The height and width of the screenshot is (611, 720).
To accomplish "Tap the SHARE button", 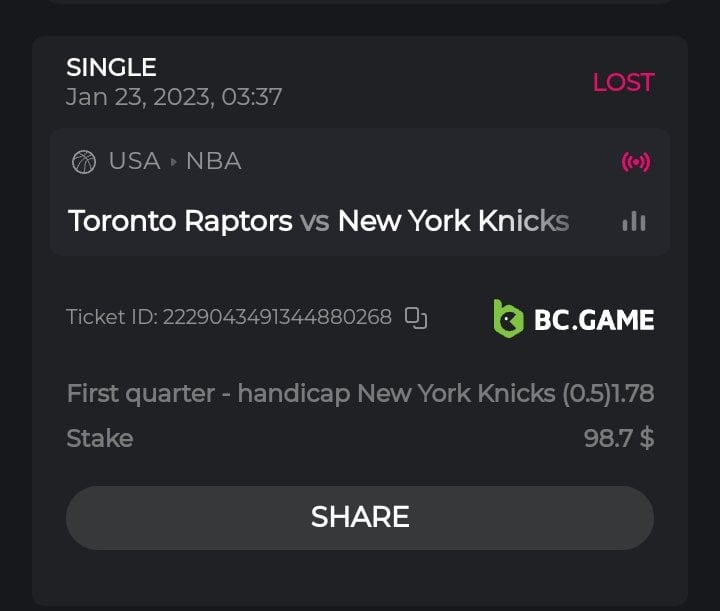I will point(360,517).
